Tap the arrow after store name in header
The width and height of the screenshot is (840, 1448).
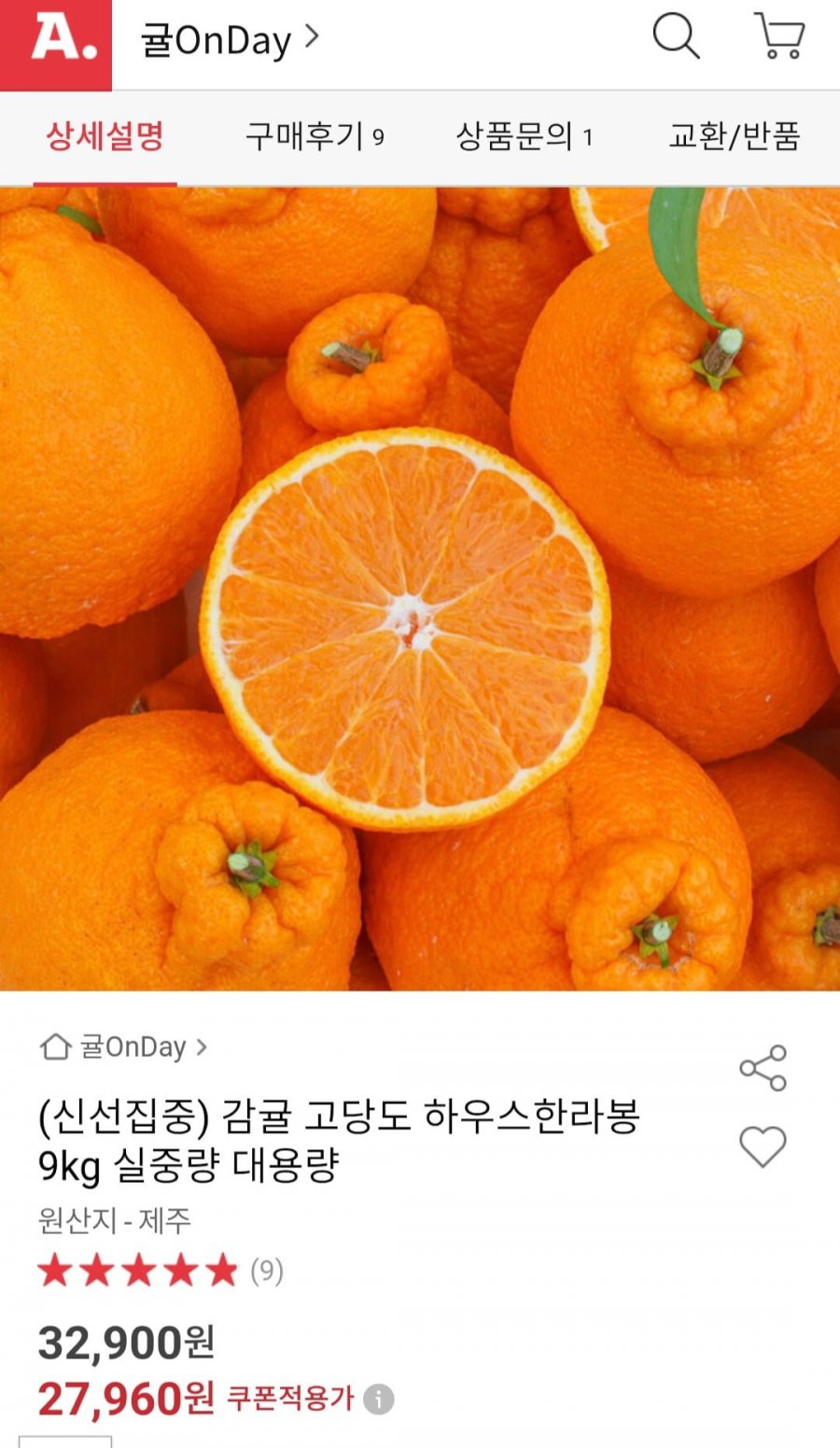pos(313,37)
